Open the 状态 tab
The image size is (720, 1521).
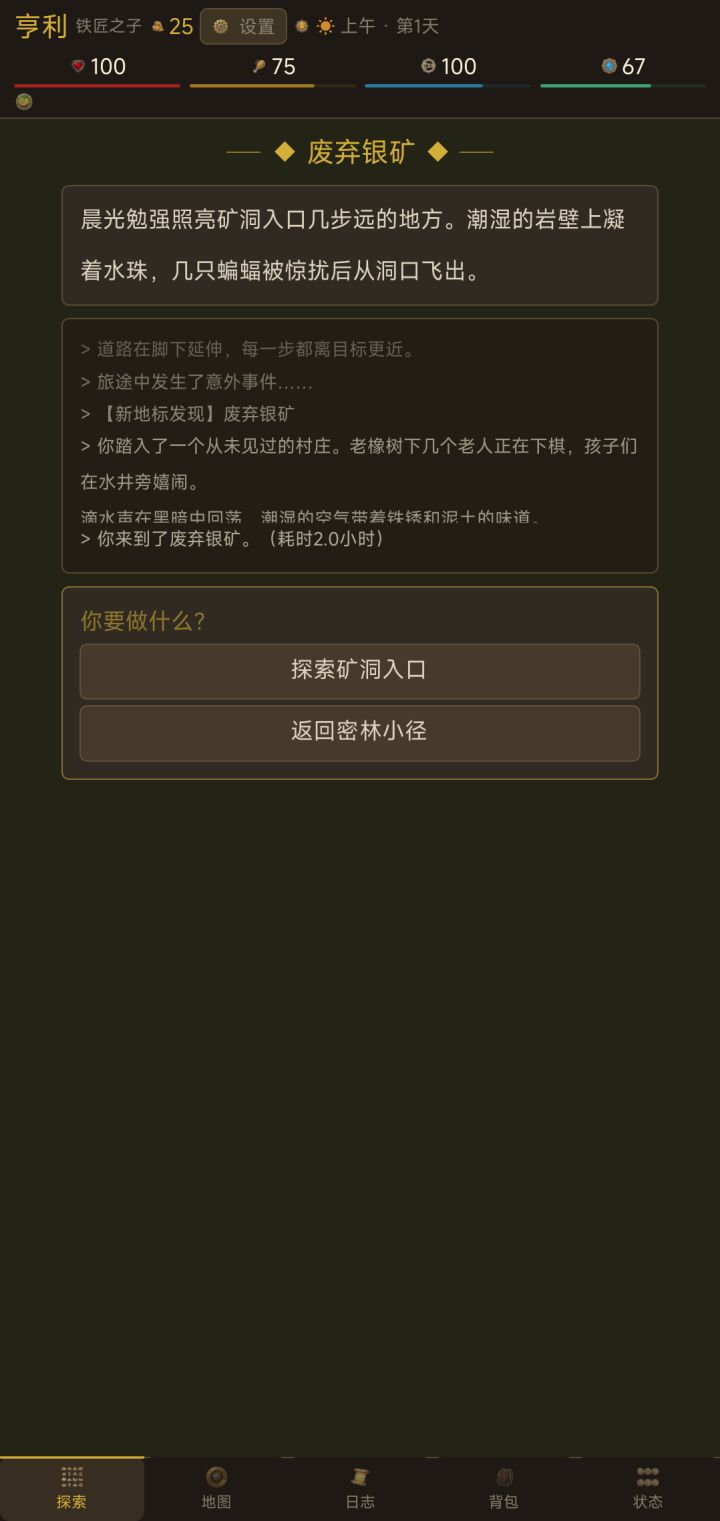648,1488
